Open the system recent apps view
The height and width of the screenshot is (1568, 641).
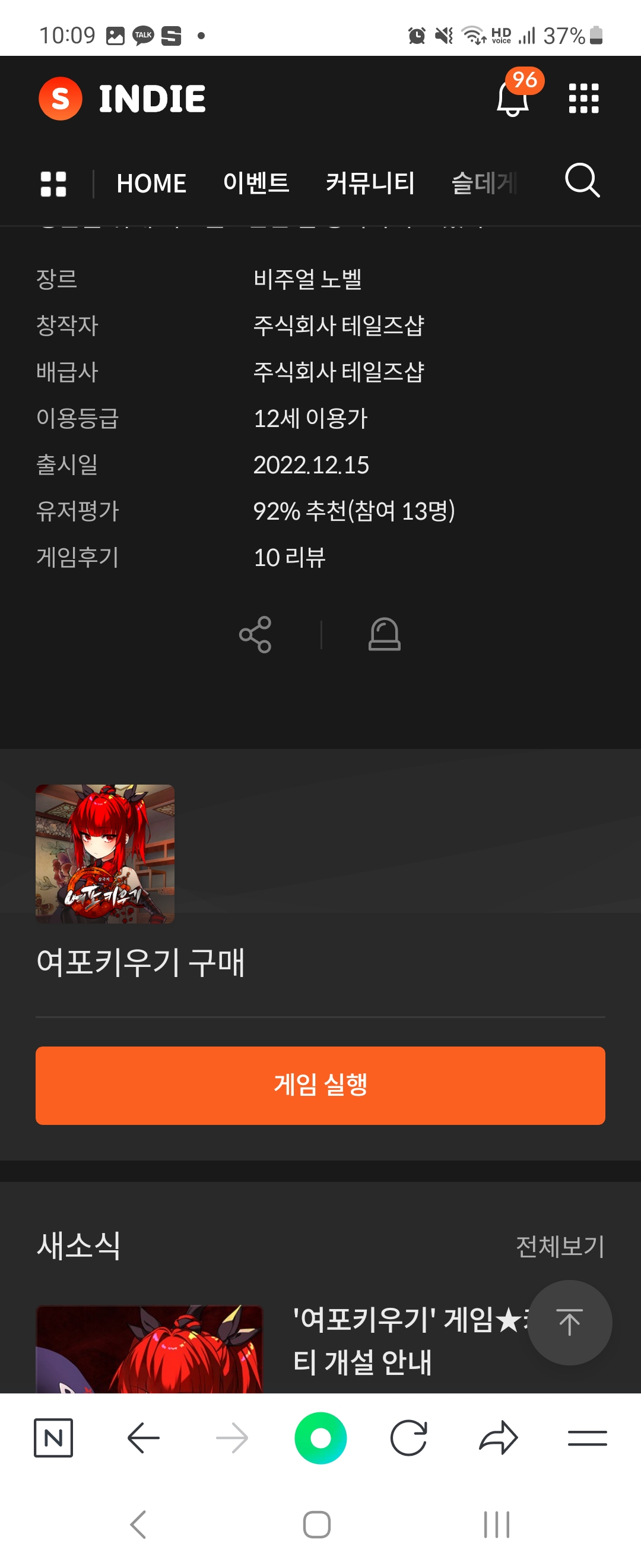496,1525
